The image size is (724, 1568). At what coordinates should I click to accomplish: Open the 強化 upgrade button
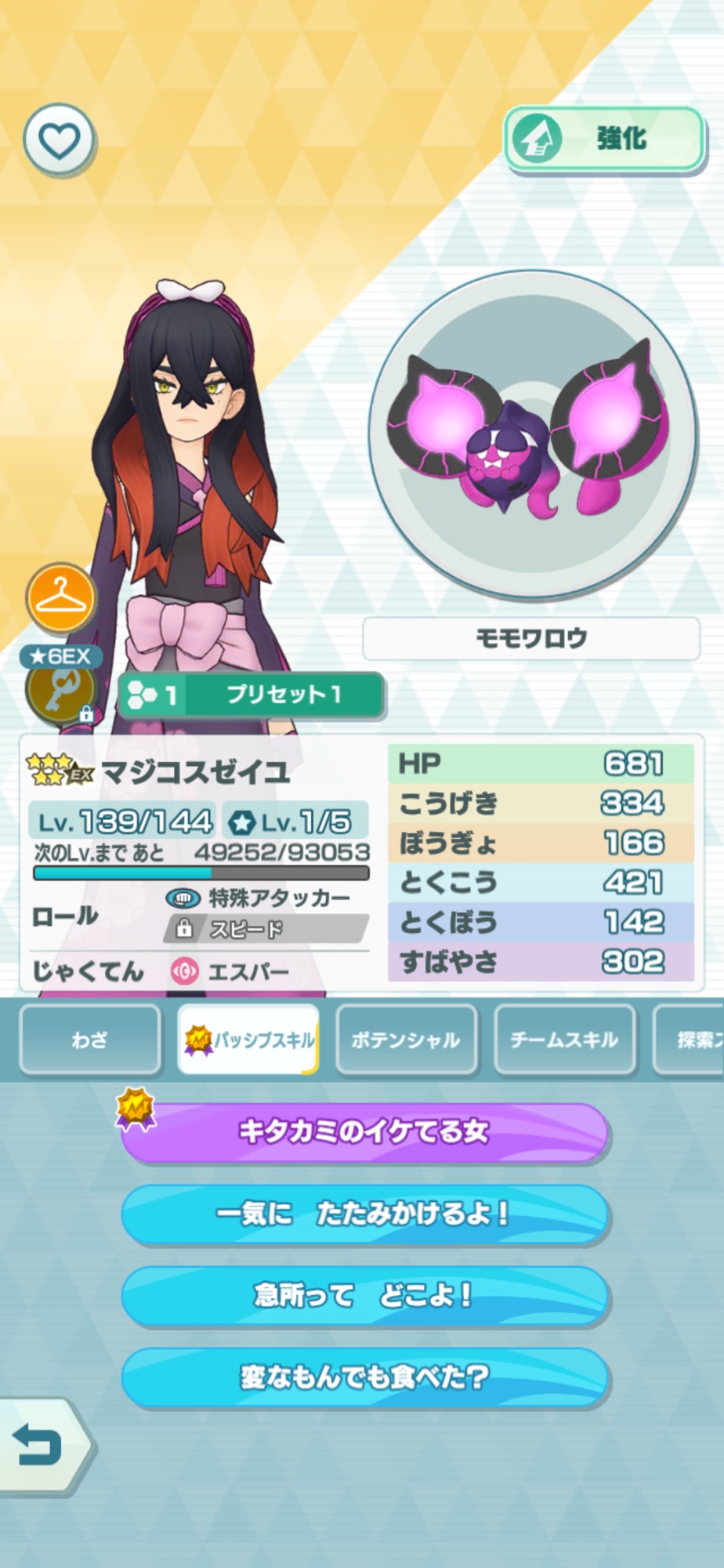click(604, 140)
